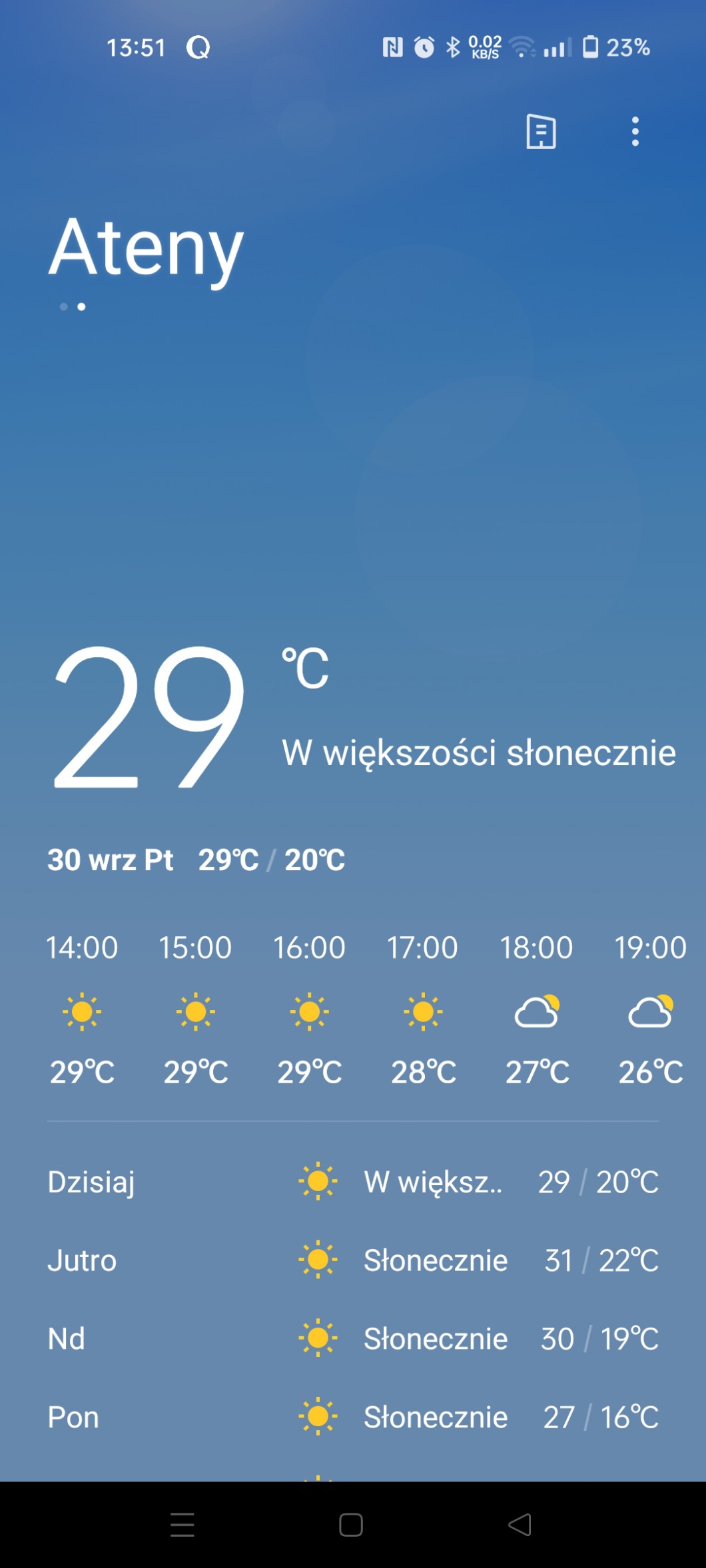706x1568 pixels.
Task: Open Dzisiaj forecast details
Action: (352, 1182)
